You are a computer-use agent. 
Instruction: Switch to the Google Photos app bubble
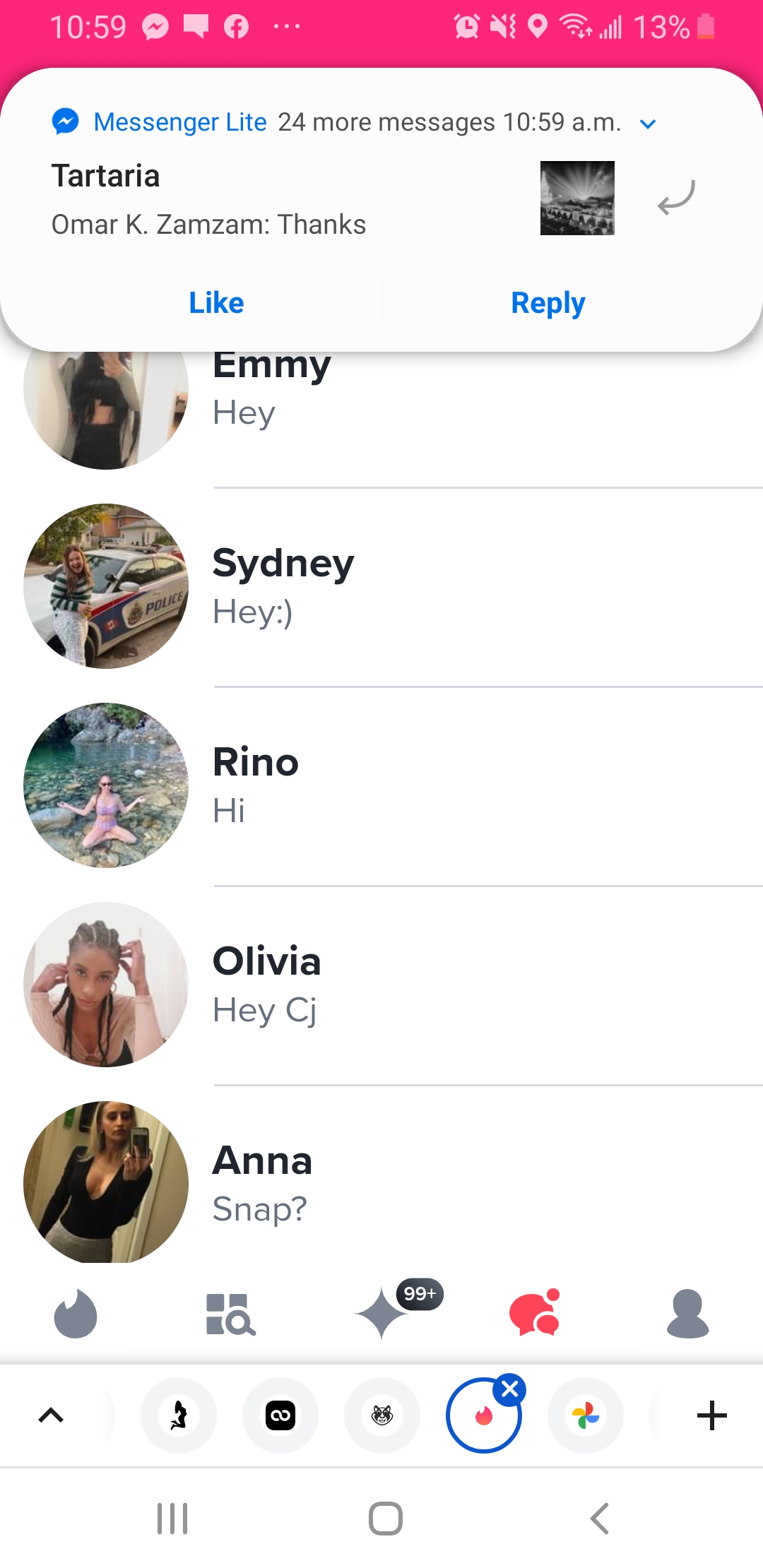586,1415
